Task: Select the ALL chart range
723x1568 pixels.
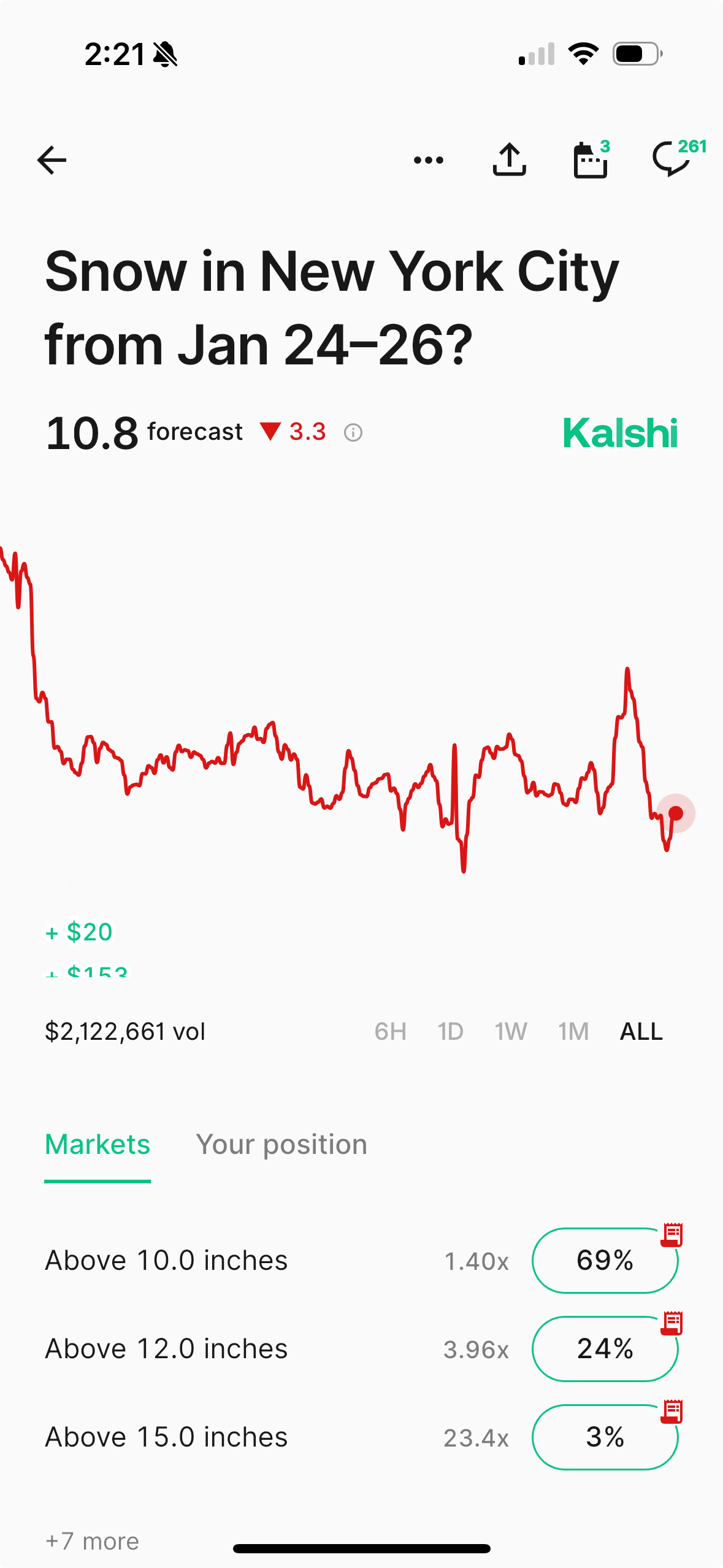Action: coord(641,1032)
